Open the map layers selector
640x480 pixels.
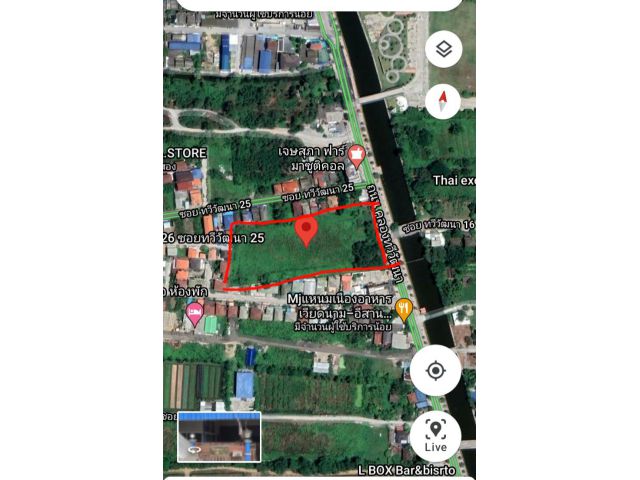pos(443,48)
